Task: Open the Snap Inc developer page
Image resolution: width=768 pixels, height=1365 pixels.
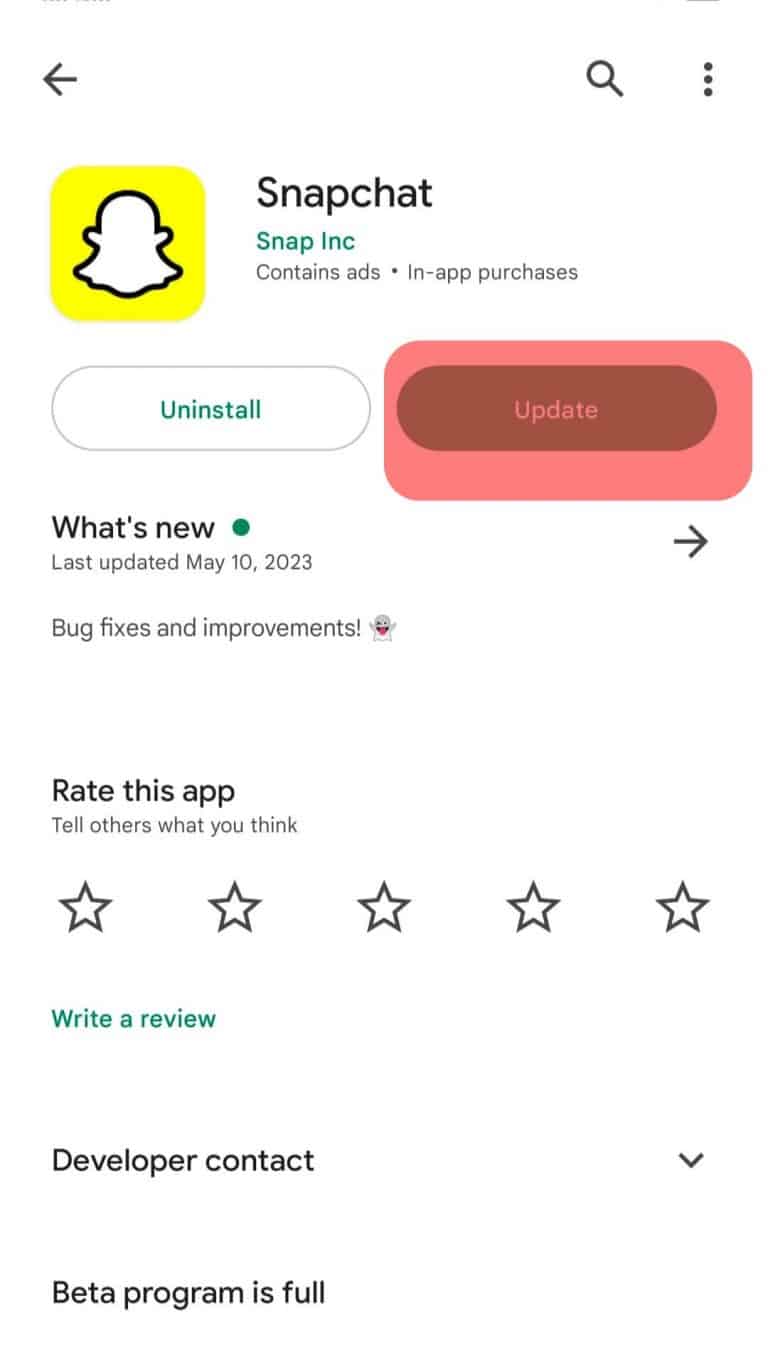Action: (304, 241)
